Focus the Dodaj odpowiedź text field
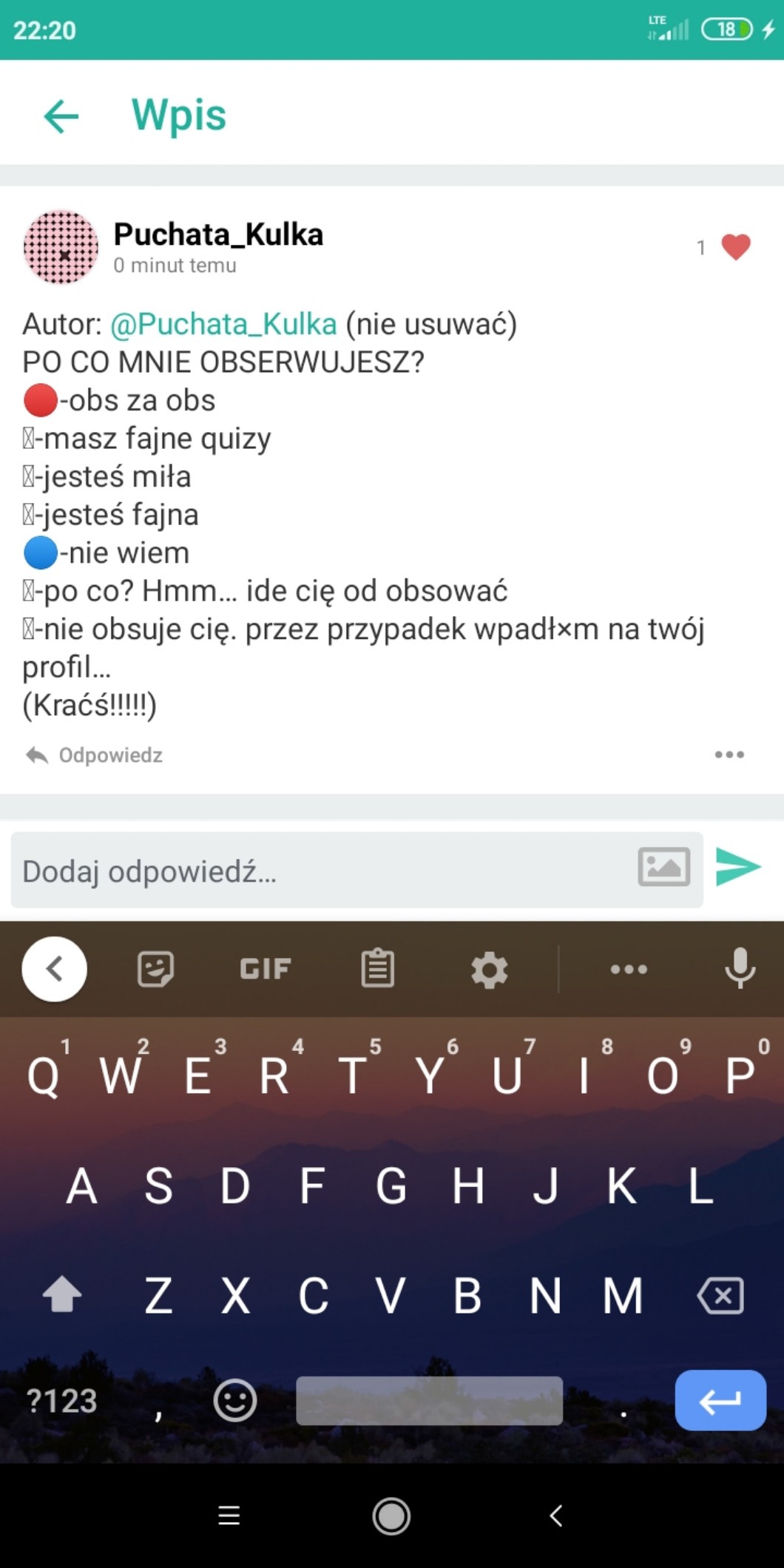 [x=318, y=871]
